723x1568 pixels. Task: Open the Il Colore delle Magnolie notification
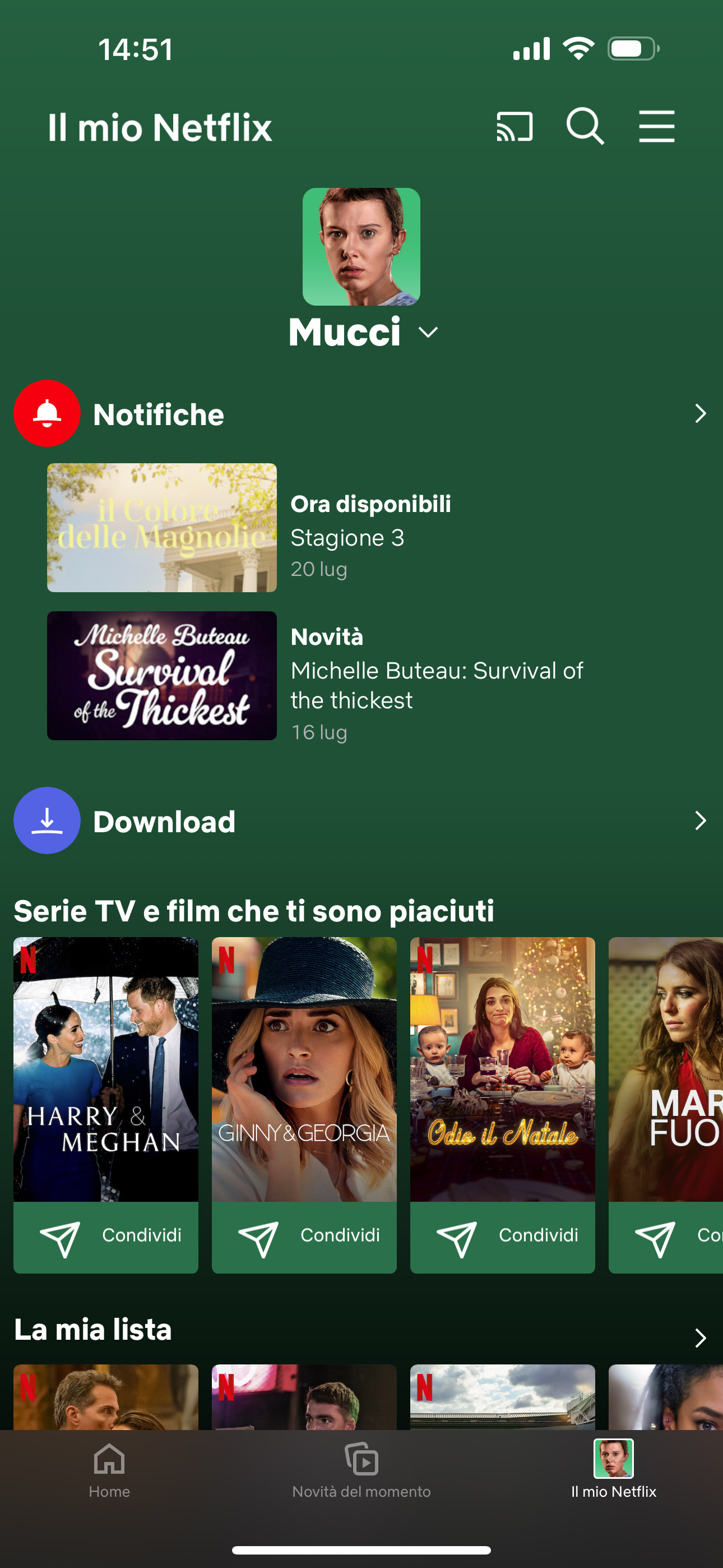[361, 528]
